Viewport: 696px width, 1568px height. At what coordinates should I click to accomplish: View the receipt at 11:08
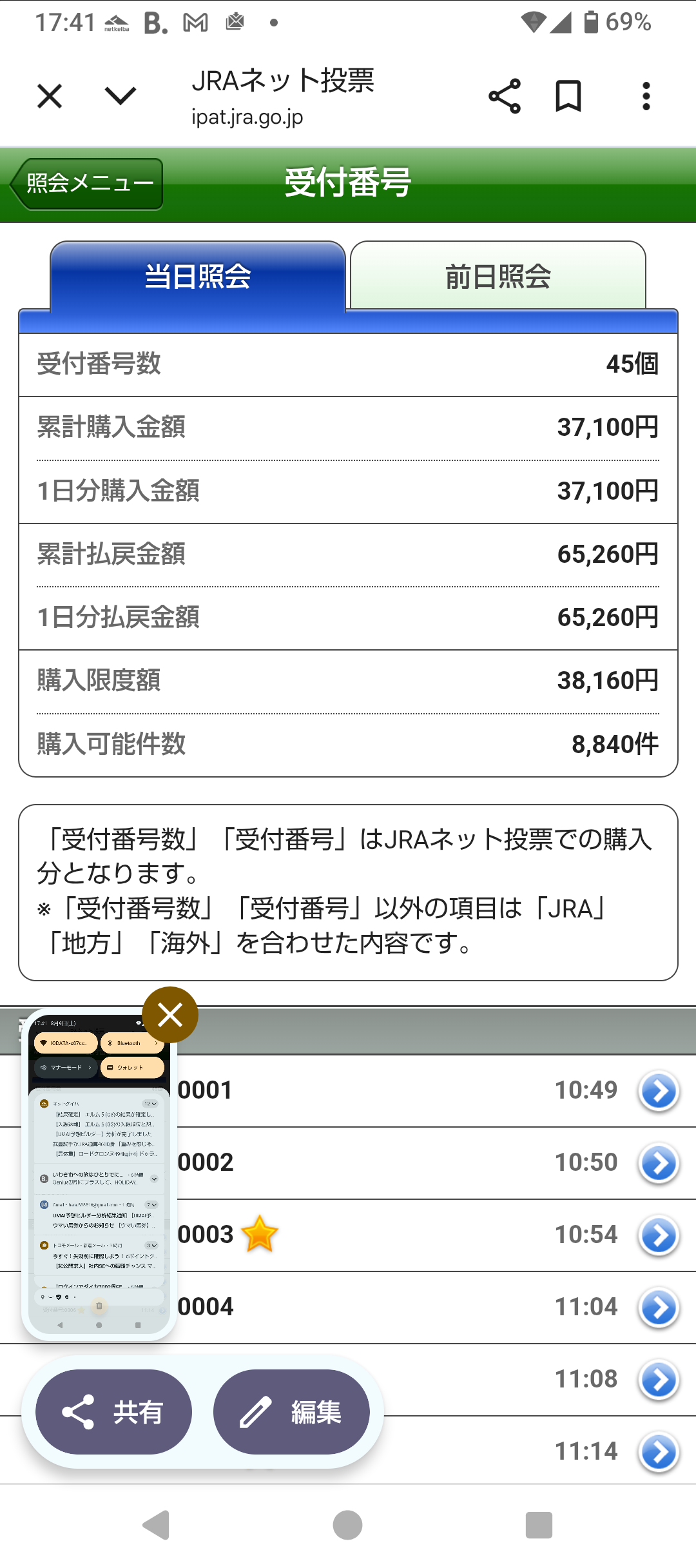click(x=659, y=1380)
